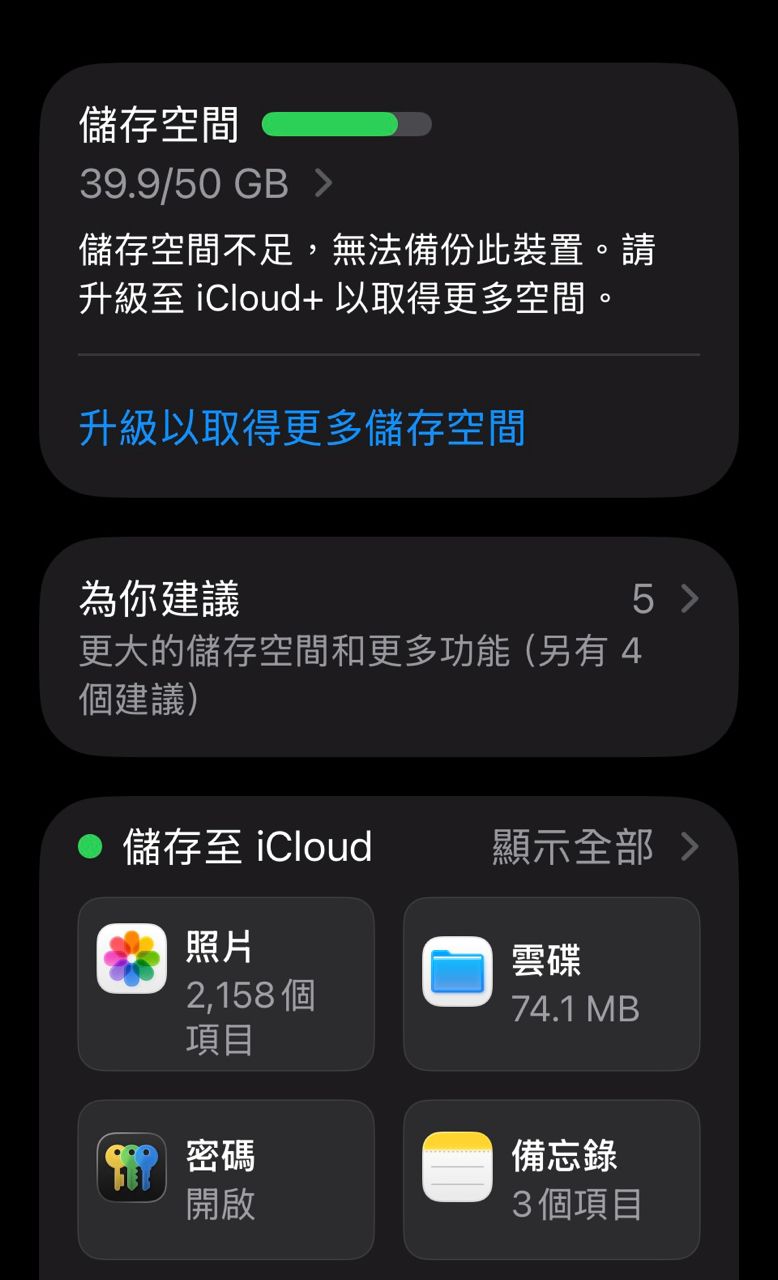Tap 顯示全部 for apps saved to iCloud
Viewport: 778px width, 1280px height.
tap(594, 847)
